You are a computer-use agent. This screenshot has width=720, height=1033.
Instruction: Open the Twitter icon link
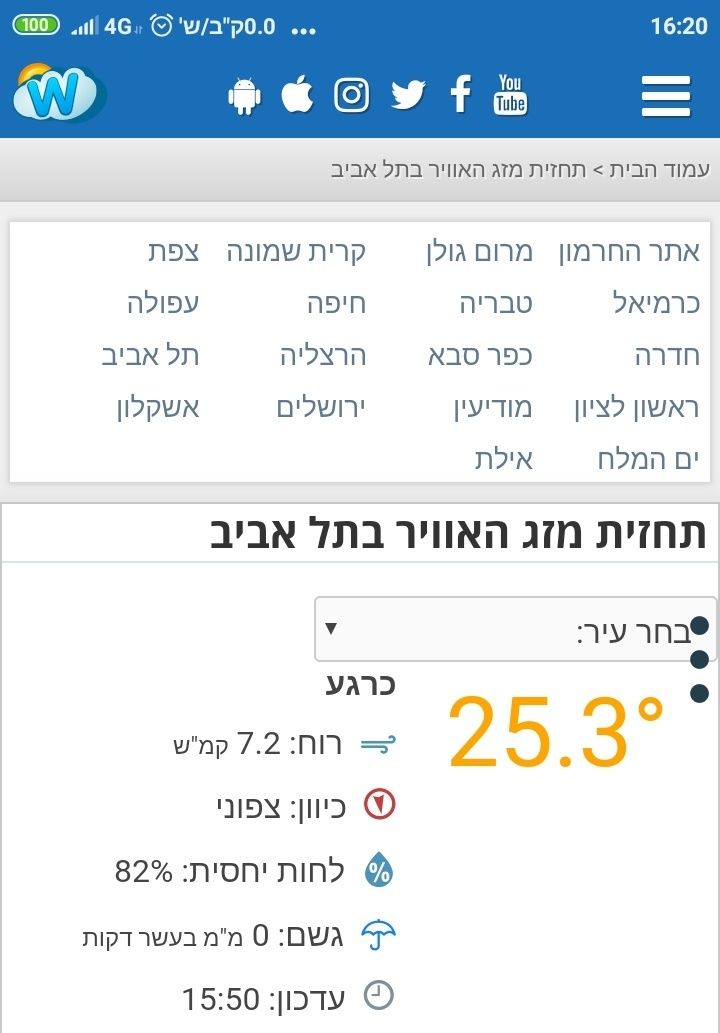pos(408,95)
